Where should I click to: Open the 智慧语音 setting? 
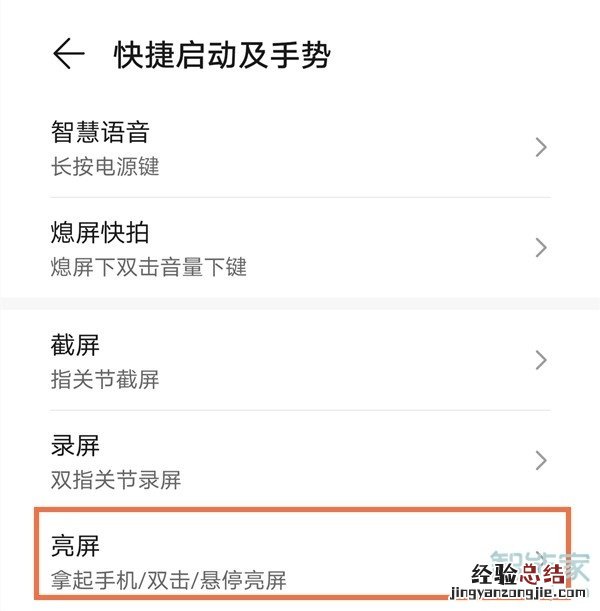[x=300, y=147]
